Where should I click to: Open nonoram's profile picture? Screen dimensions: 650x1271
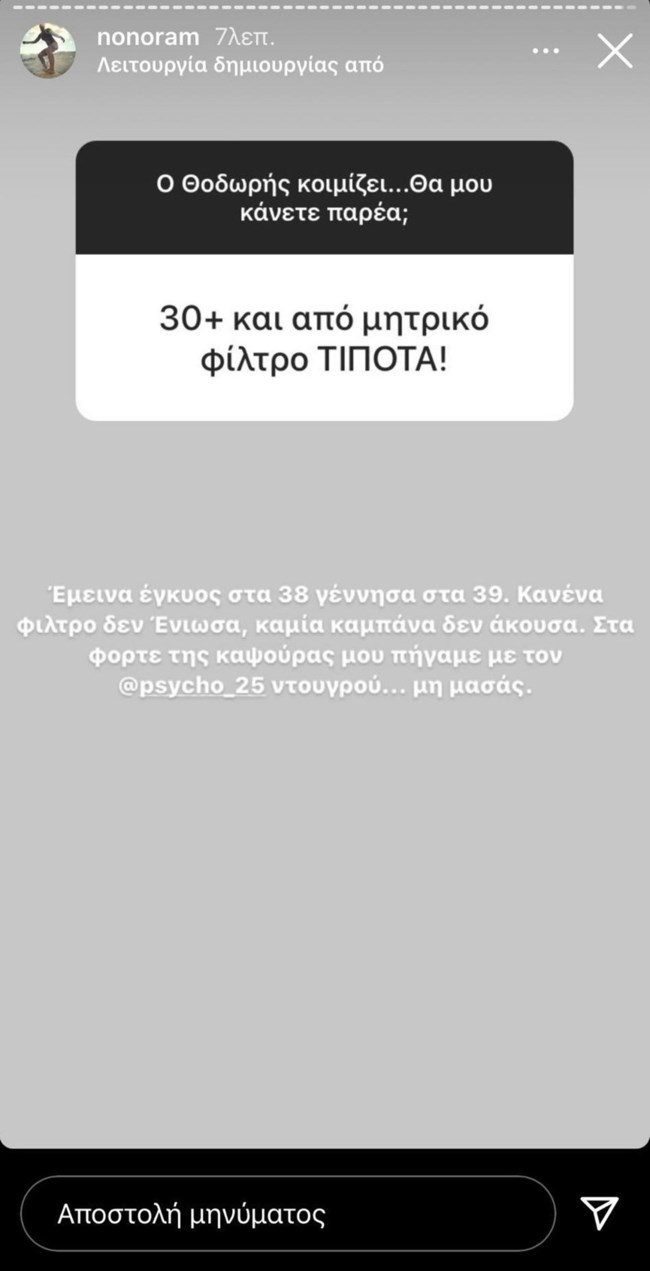47,51
